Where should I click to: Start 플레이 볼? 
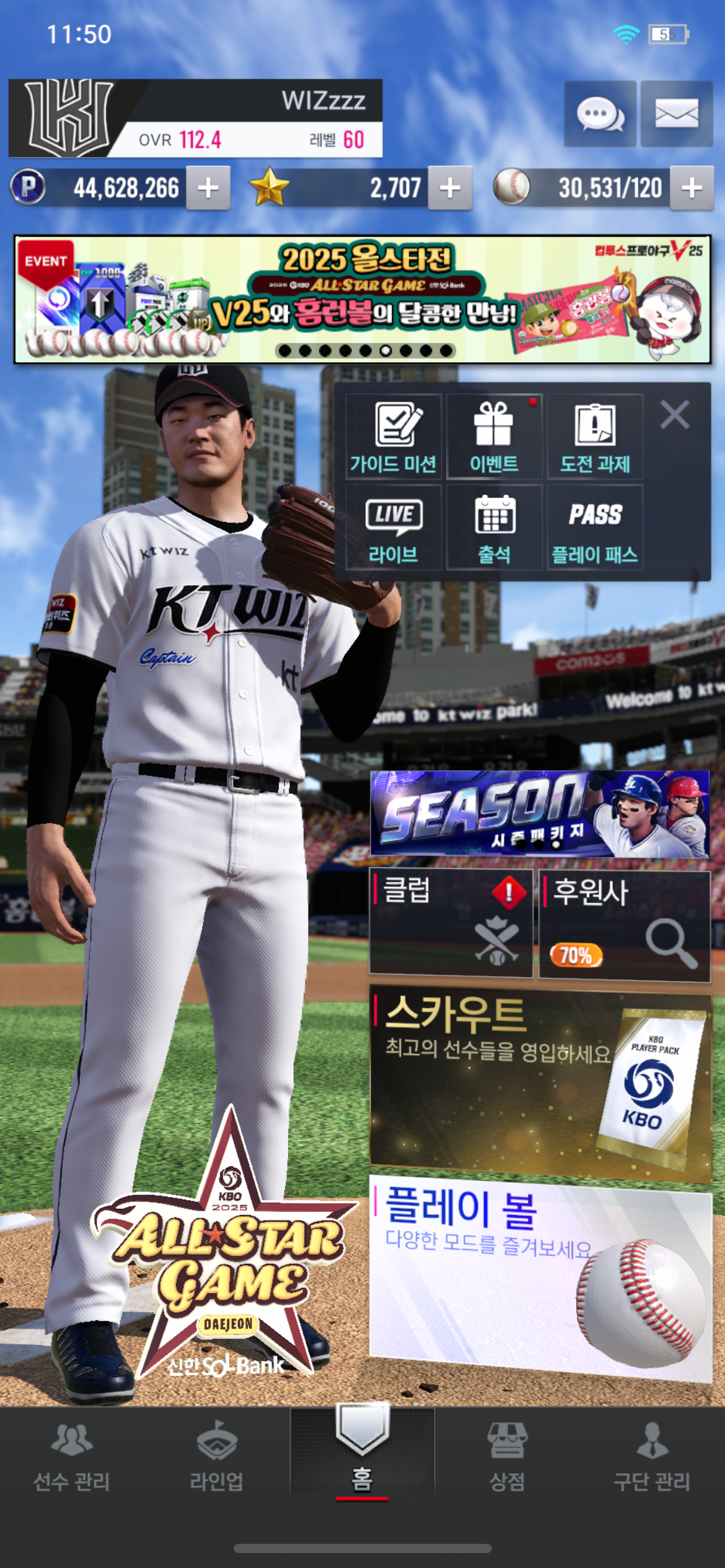[539, 1277]
